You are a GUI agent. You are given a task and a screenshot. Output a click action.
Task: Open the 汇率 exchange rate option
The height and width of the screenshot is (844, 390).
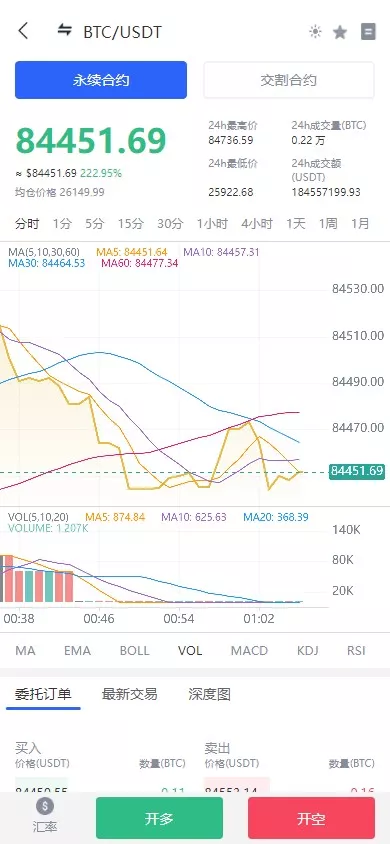tap(45, 815)
